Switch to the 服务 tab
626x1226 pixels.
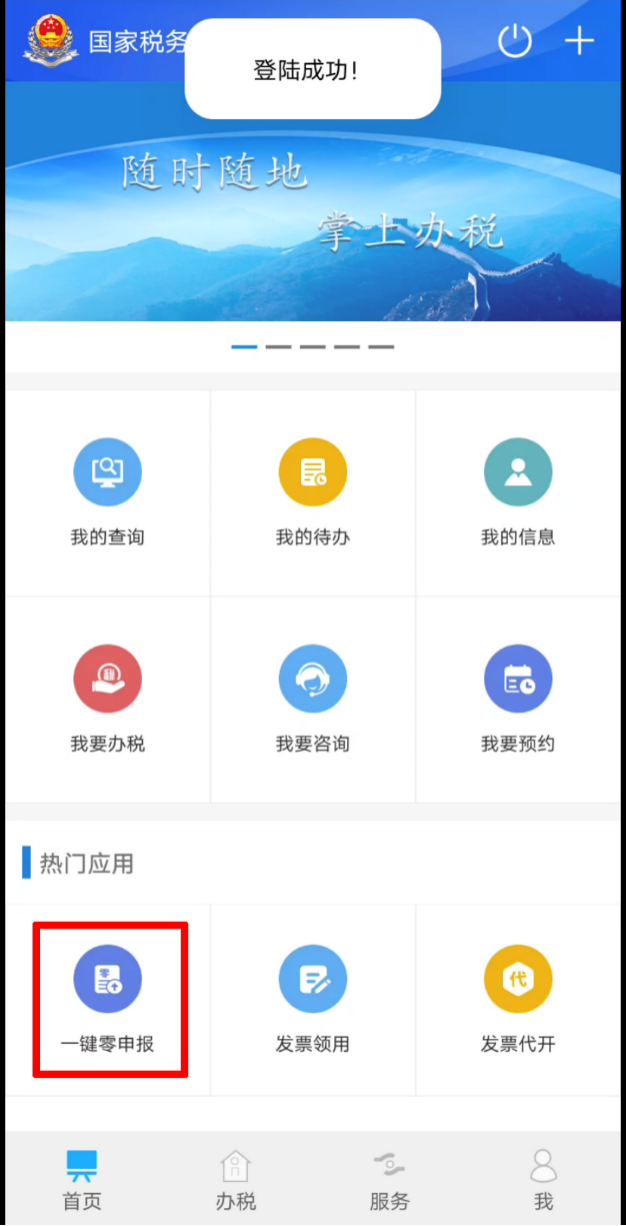click(x=389, y=1180)
